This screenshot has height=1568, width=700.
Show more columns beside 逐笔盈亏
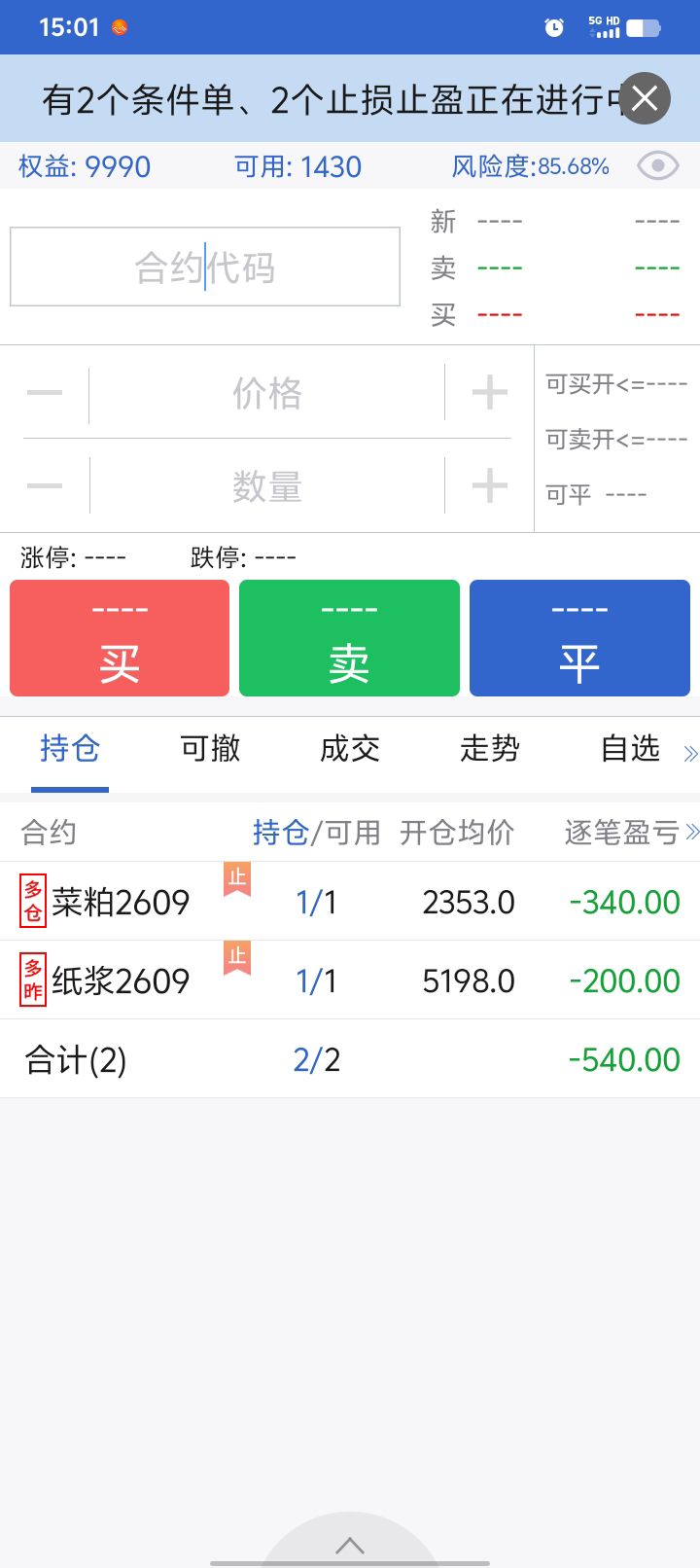pyautogui.click(x=691, y=833)
